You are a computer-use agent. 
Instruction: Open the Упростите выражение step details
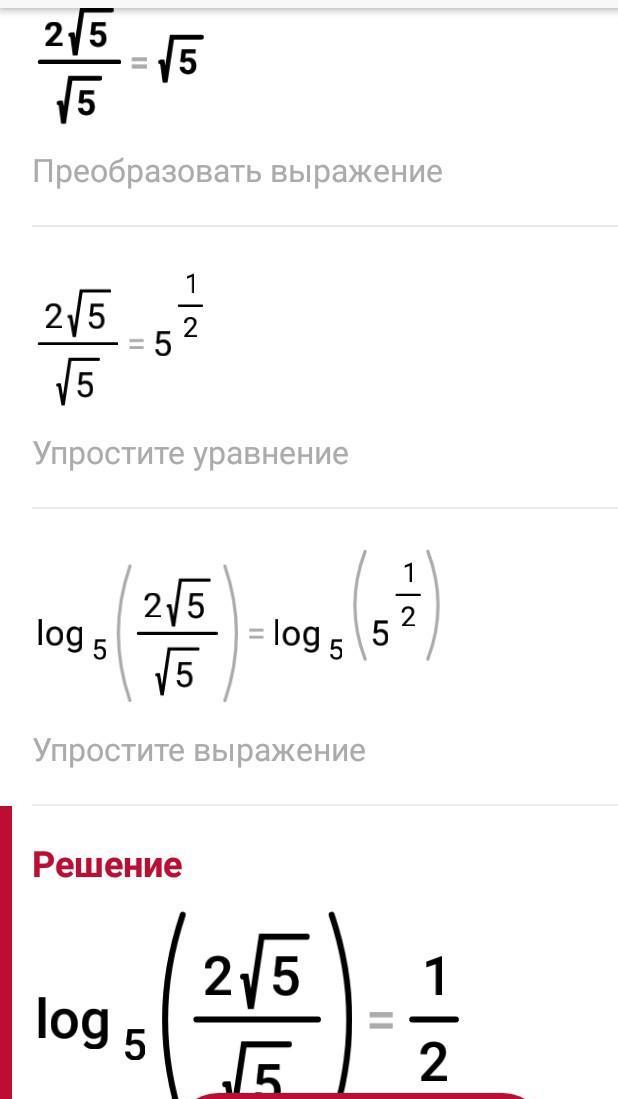[199, 750]
